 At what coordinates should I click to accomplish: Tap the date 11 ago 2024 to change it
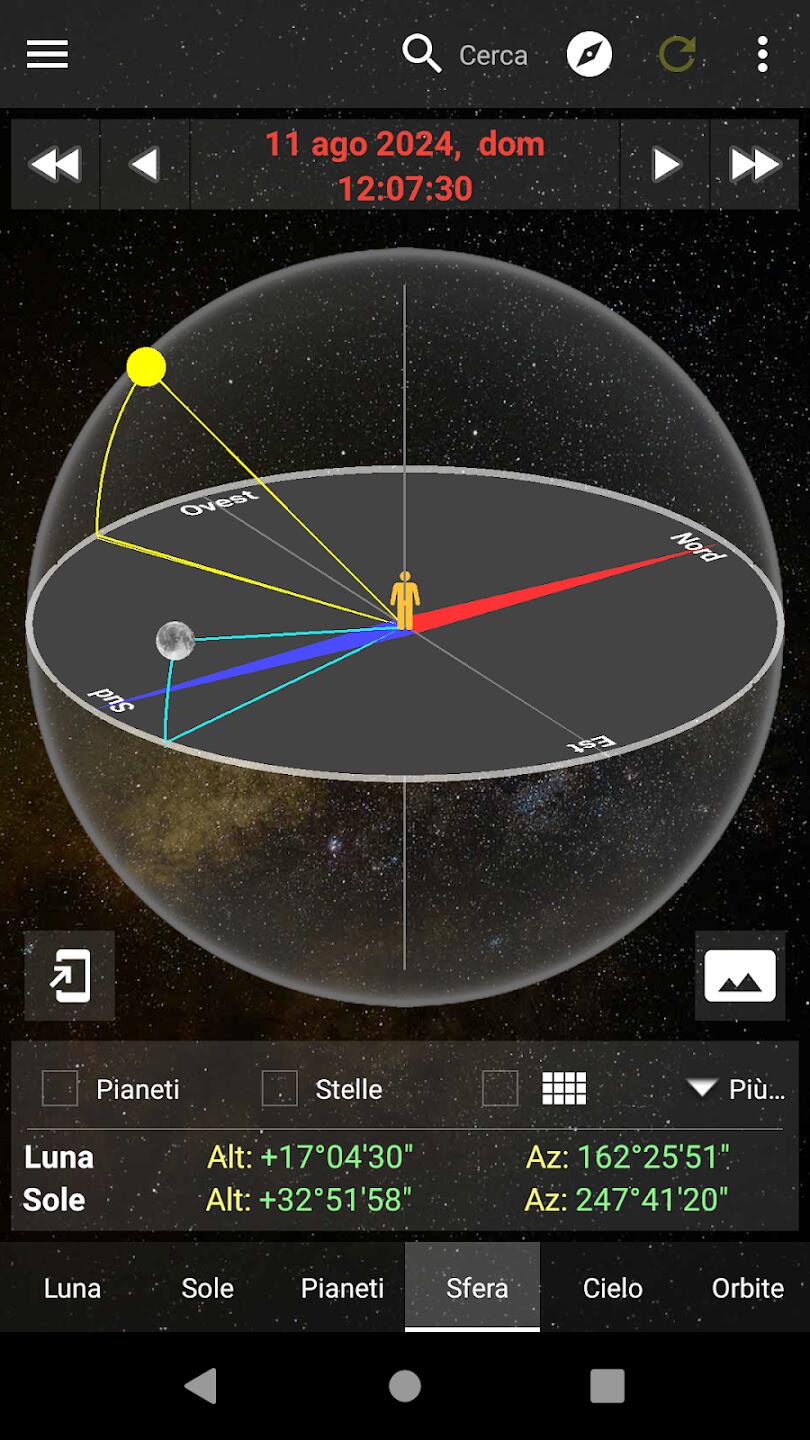404,144
